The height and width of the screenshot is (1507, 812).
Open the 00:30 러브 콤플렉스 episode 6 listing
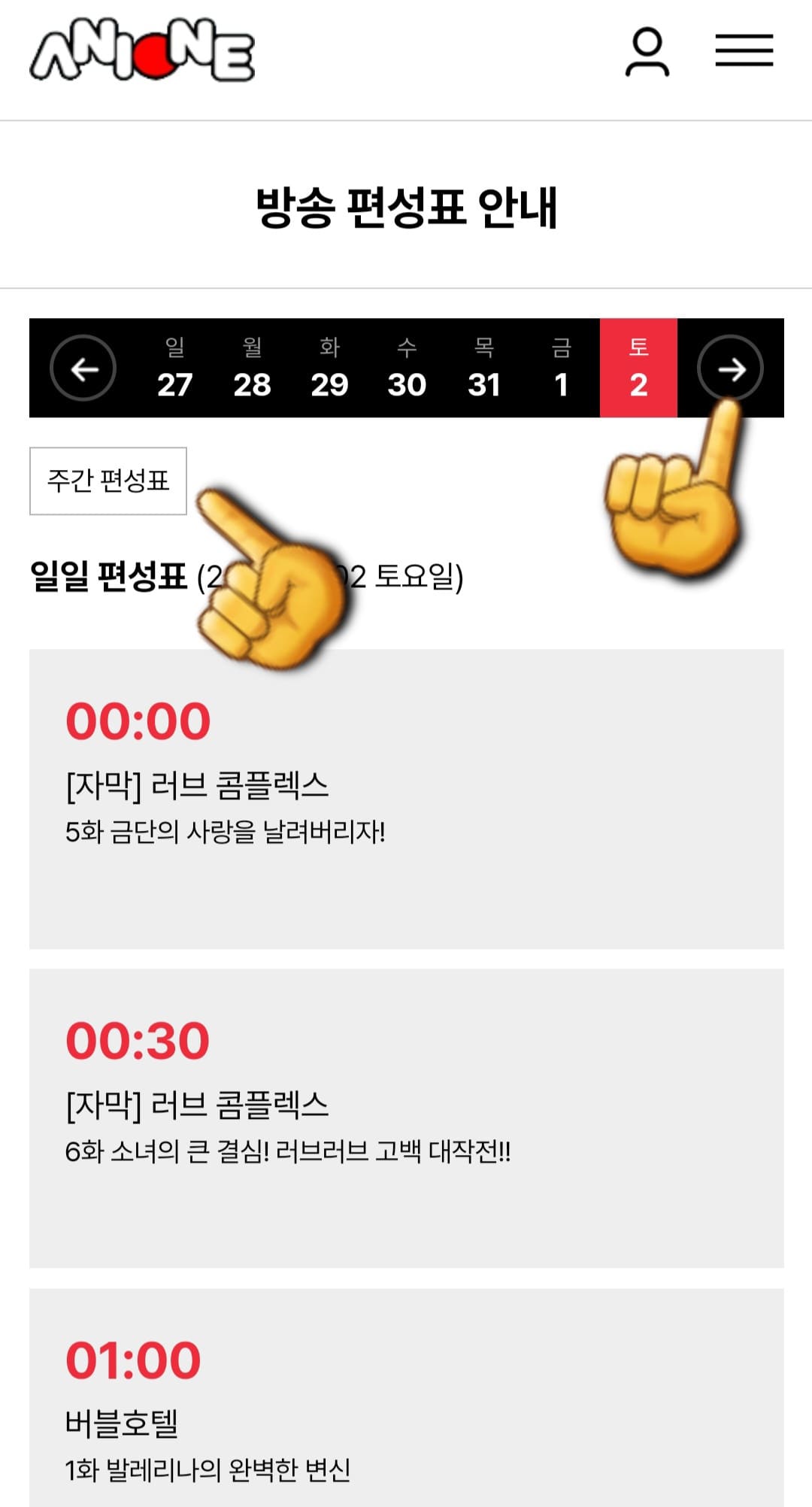[406, 1120]
